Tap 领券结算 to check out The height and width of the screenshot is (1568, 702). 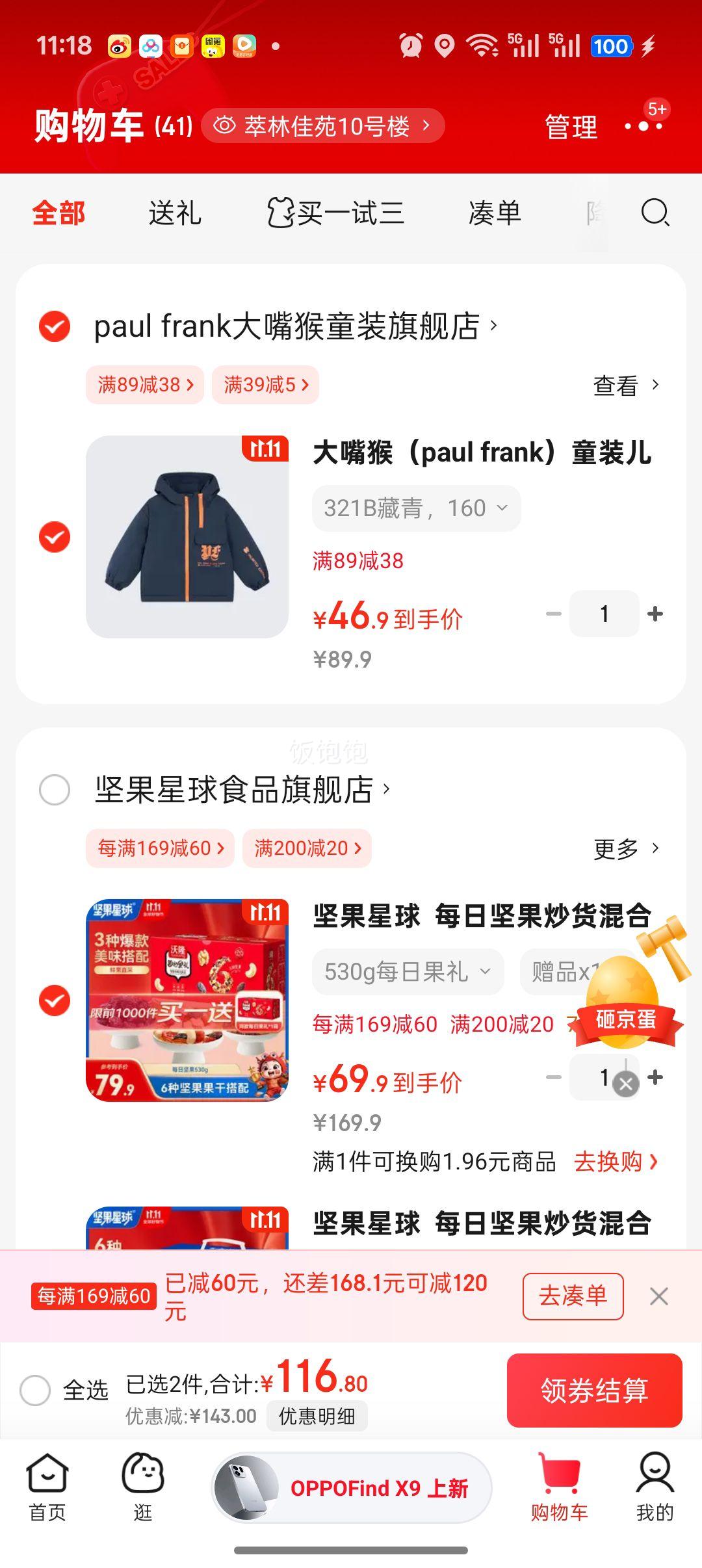594,1391
